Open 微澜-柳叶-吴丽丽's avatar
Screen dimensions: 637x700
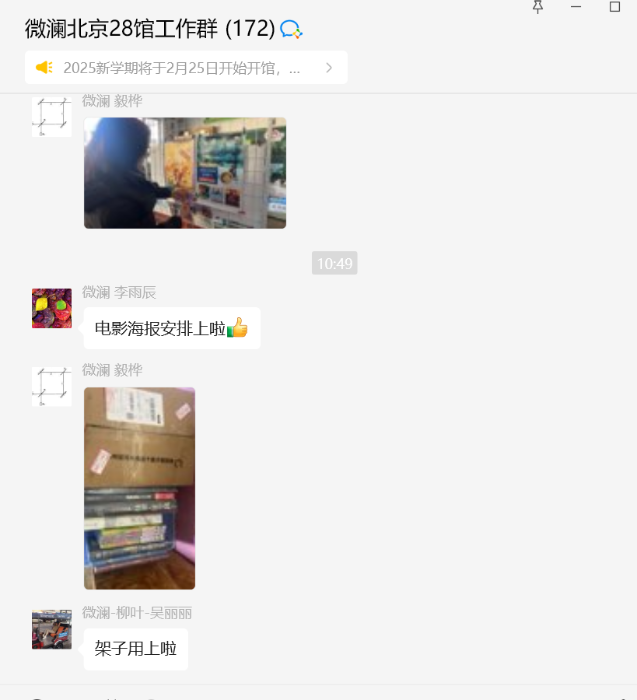coord(52,629)
